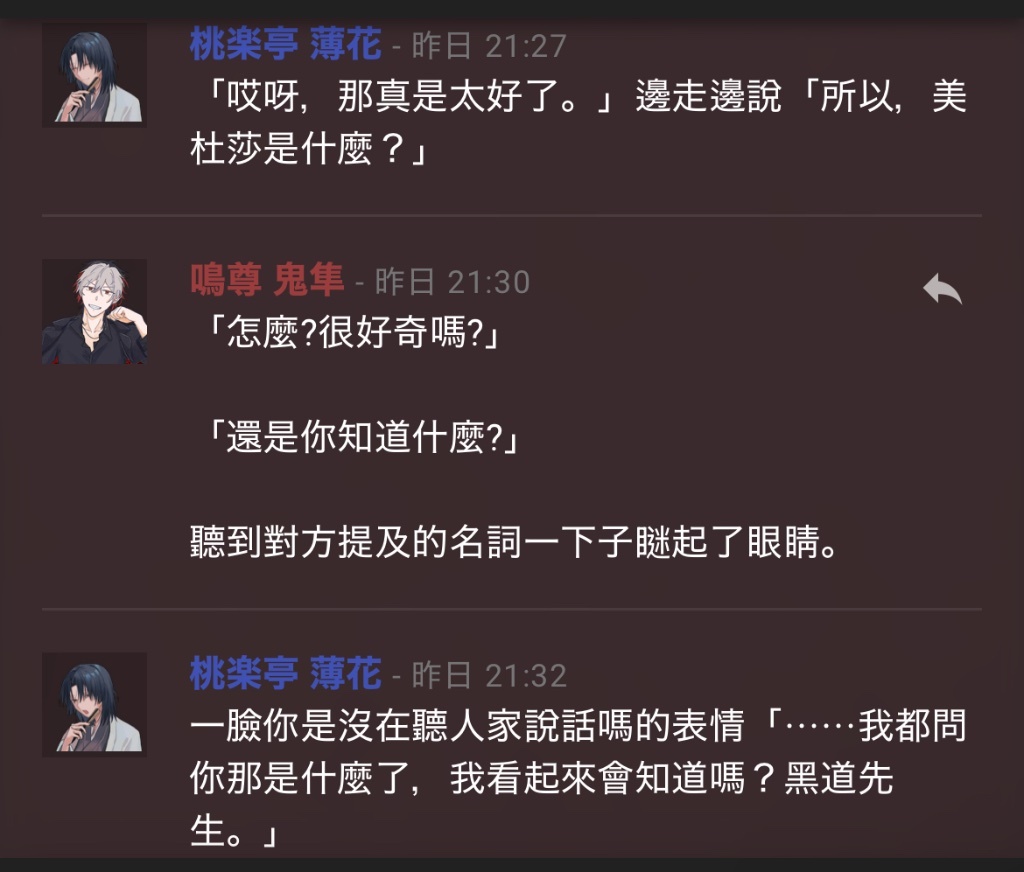
Task: Open 桃楽亭 薄花's avatar at 21:32
Action: pyautogui.click(x=94, y=705)
